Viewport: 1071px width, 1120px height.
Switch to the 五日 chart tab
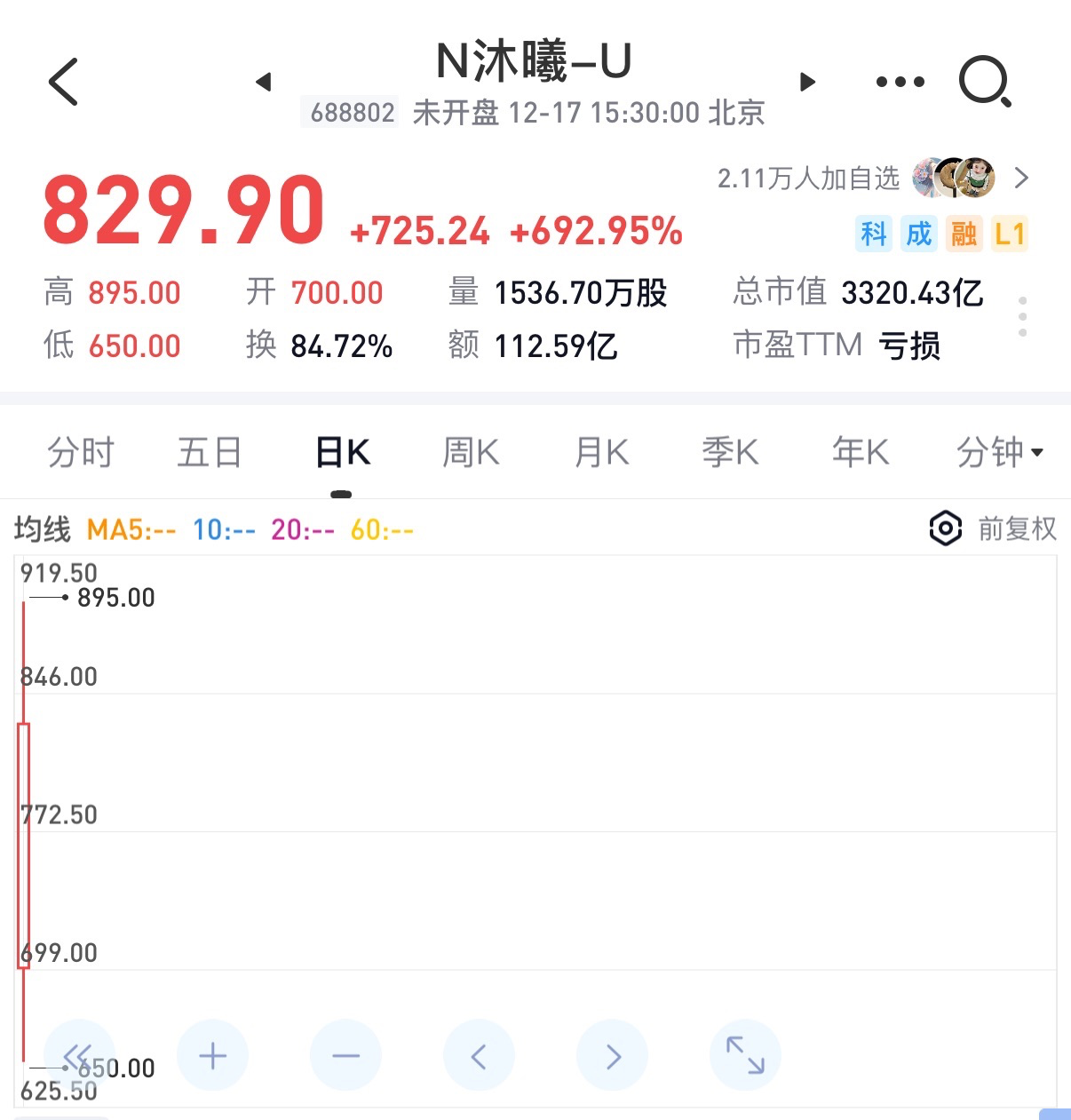point(210,453)
